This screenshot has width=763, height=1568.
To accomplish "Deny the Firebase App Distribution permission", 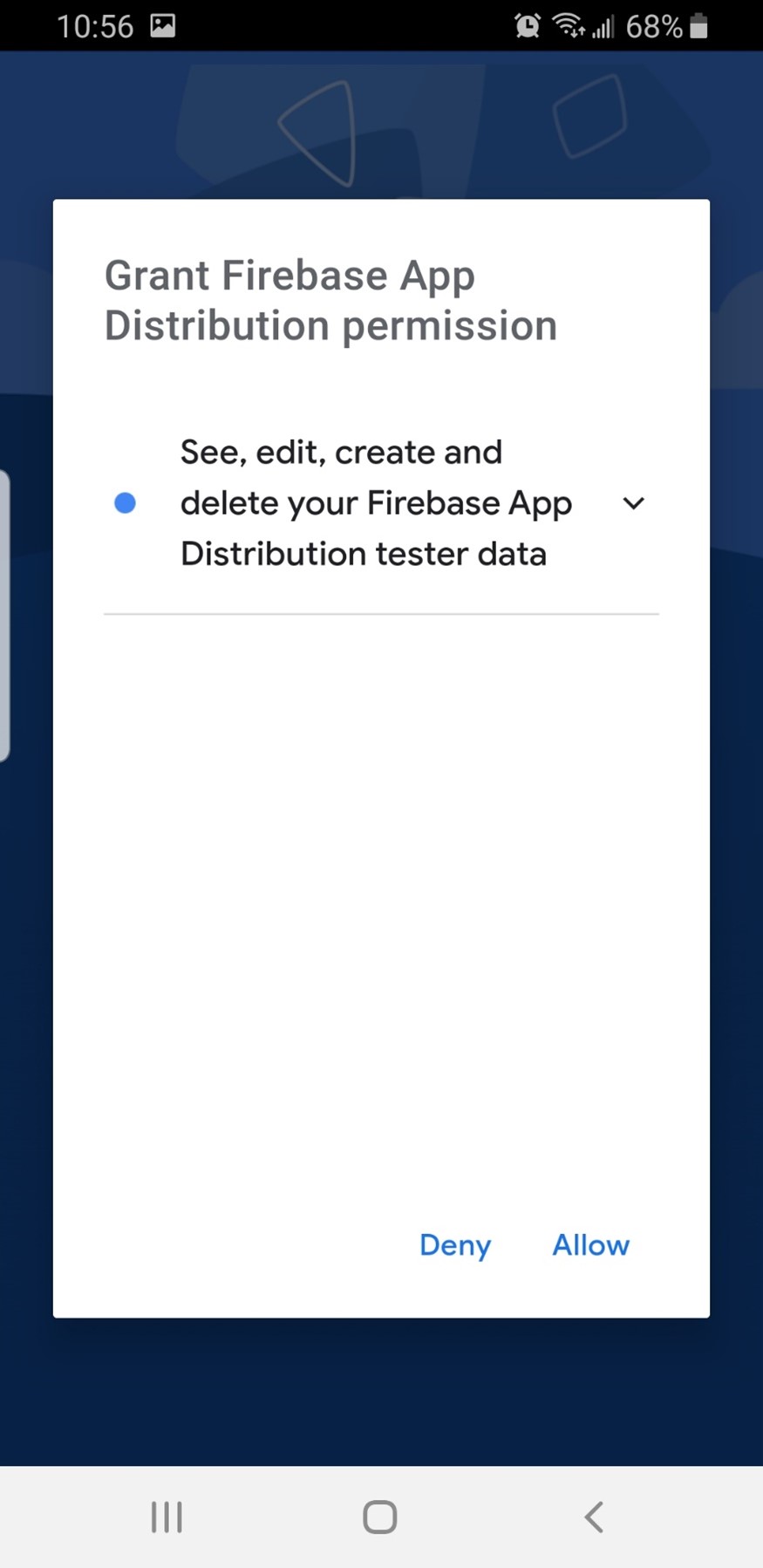I will [455, 1245].
